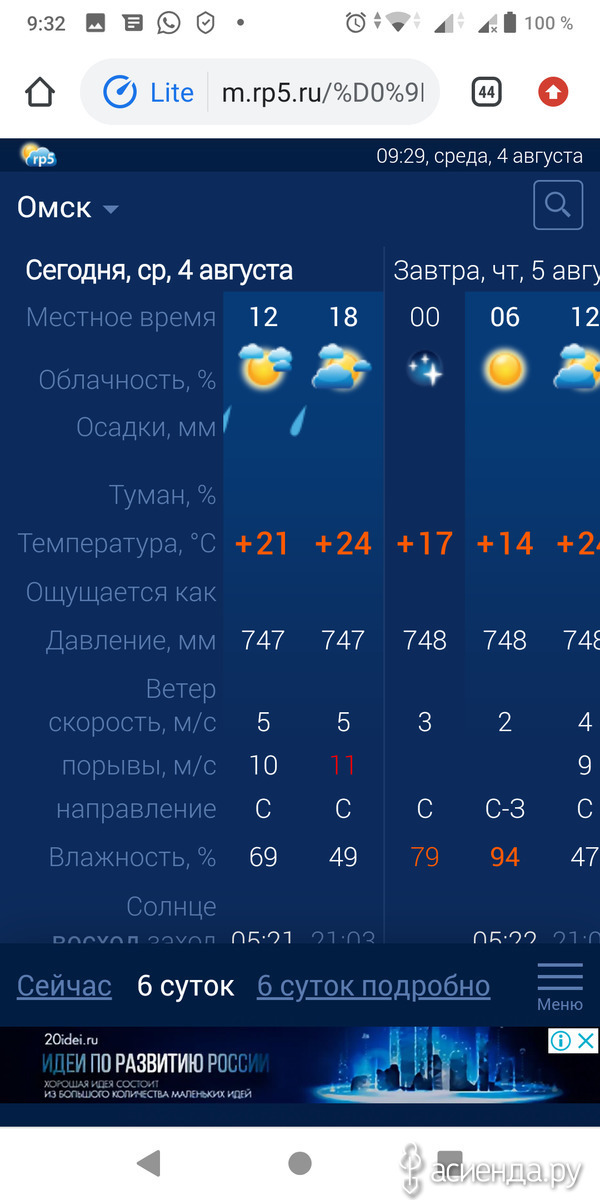Open the Меню hamburger button
This screenshot has width=600, height=1200.
pyautogui.click(x=560, y=987)
